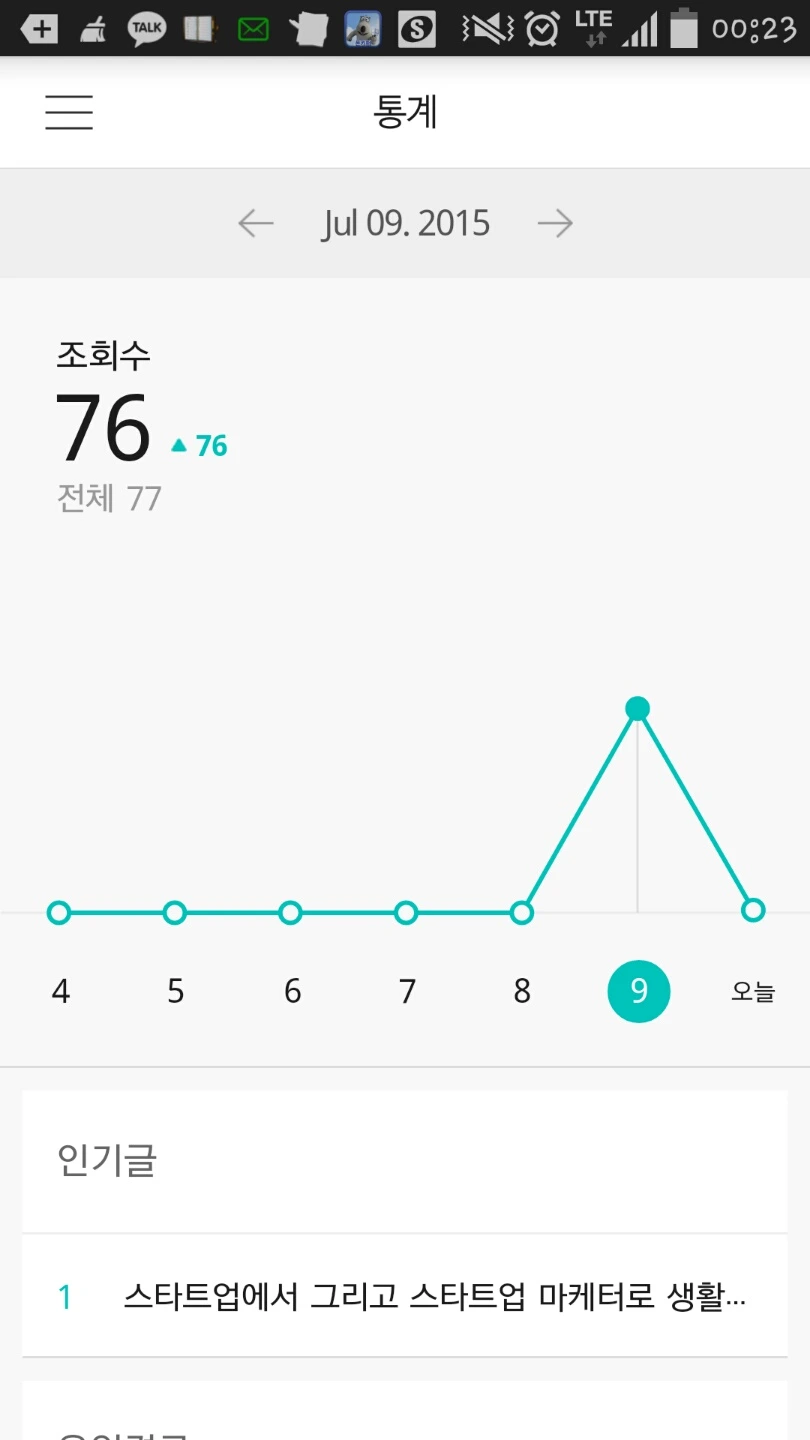Tap the highlighted day 9 marker
810x1440 pixels.
click(x=639, y=992)
